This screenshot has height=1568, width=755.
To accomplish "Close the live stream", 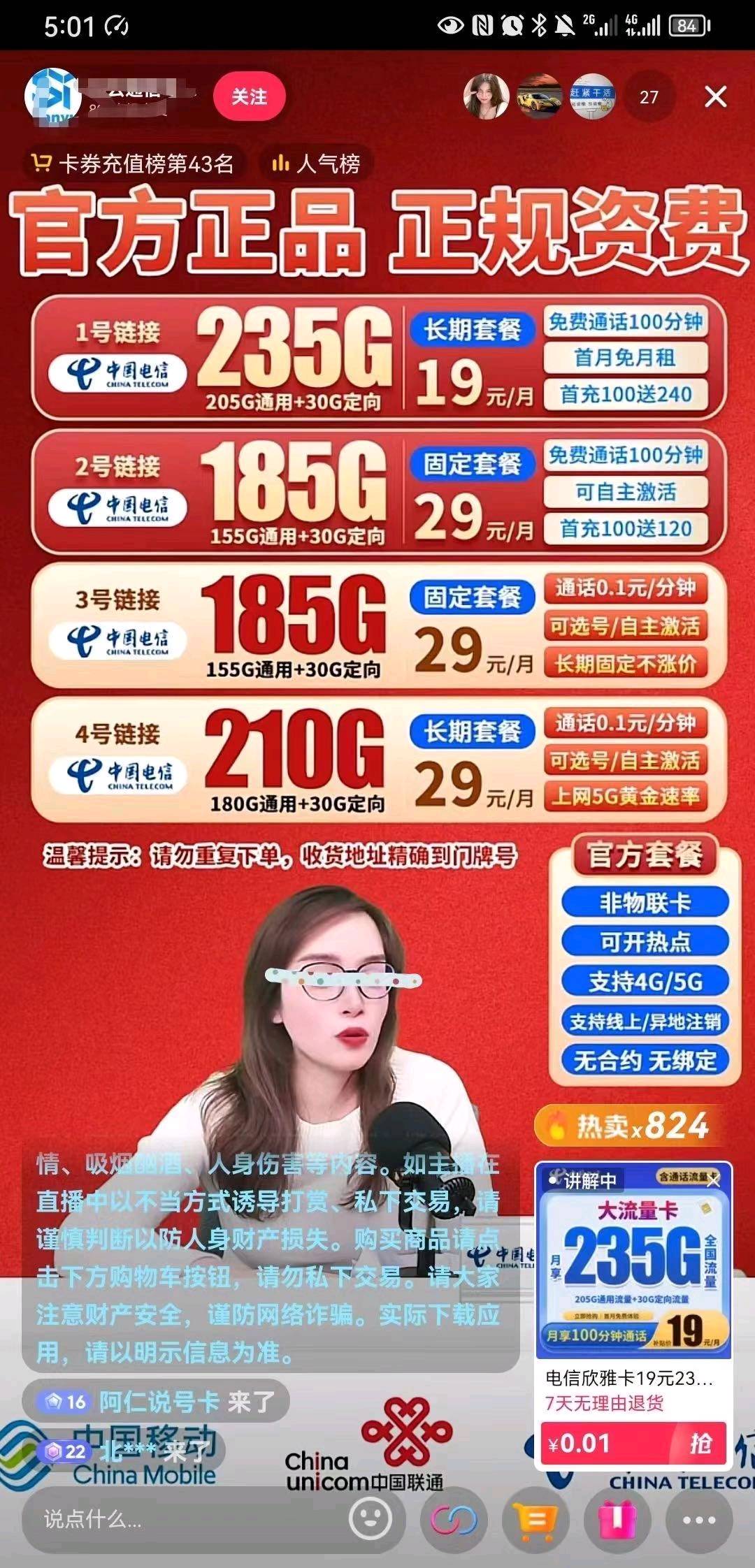I will tap(715, 96).
